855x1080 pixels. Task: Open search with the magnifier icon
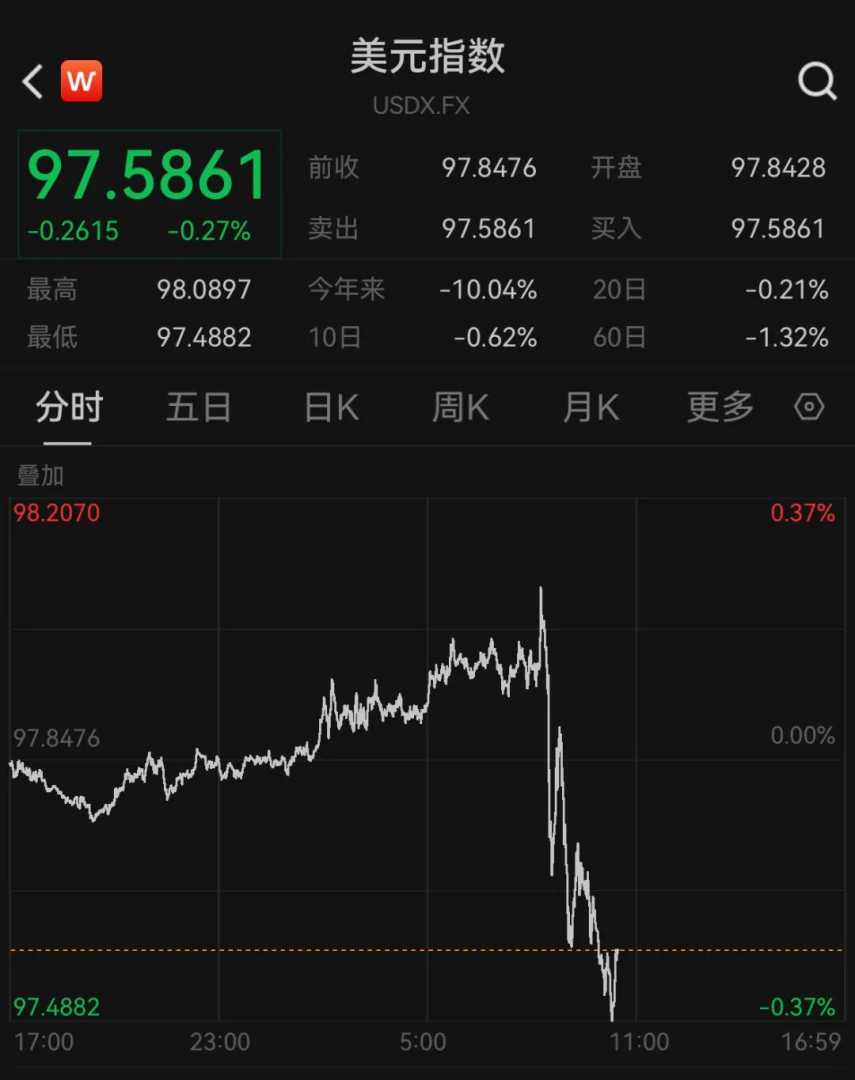(816, 82)
